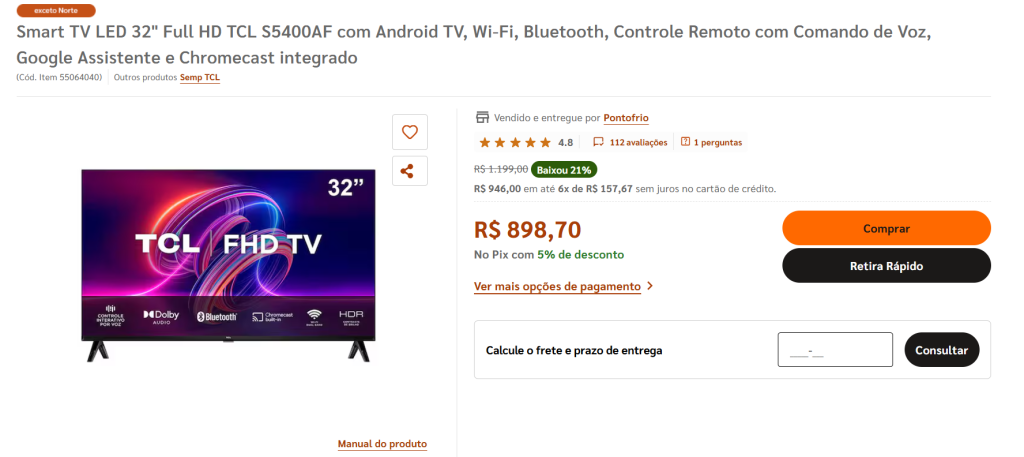The height and width of the screenshot is (457, 1024).
Task: Enlarge the TCL TV product image
Action: click(x=229, y=265)
